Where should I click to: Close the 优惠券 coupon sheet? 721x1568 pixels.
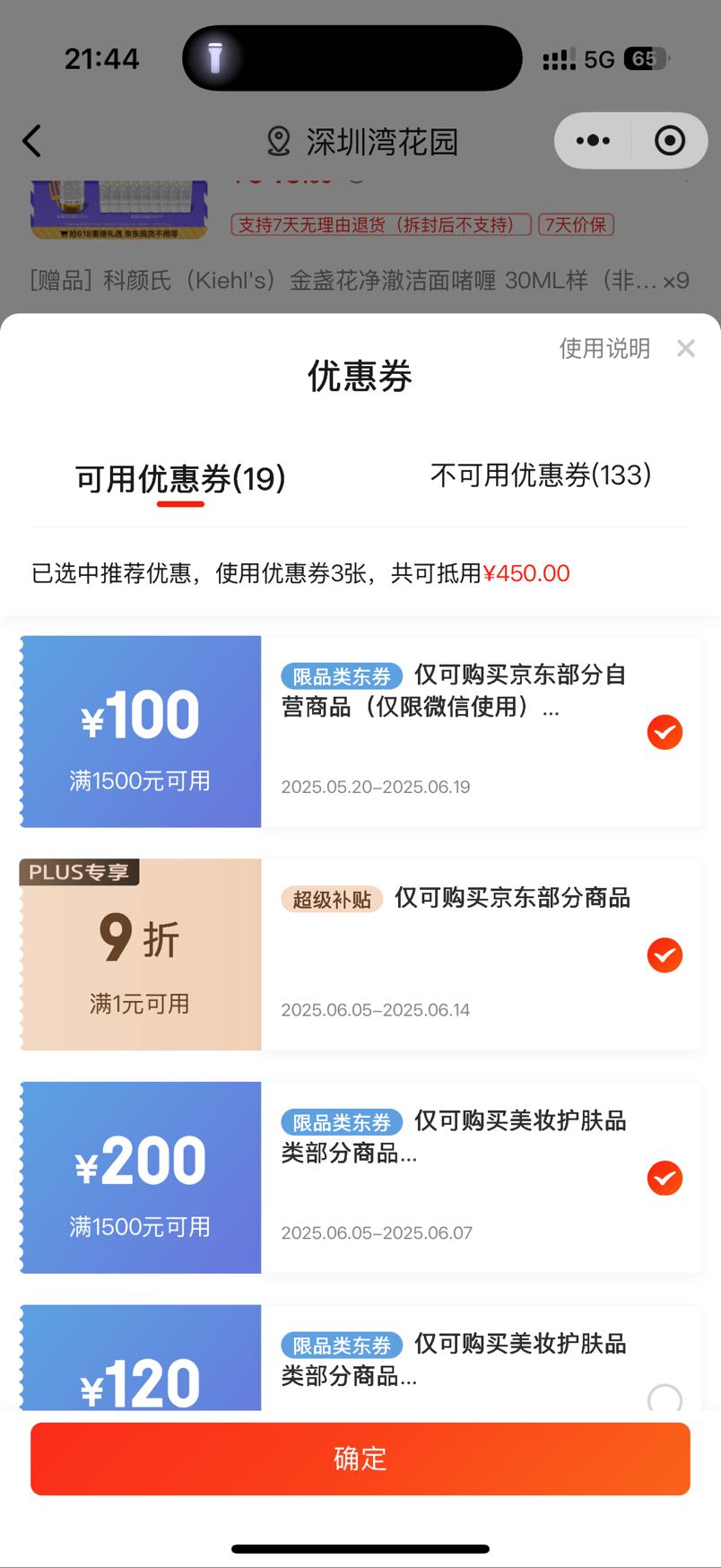[x=686, y=348]
